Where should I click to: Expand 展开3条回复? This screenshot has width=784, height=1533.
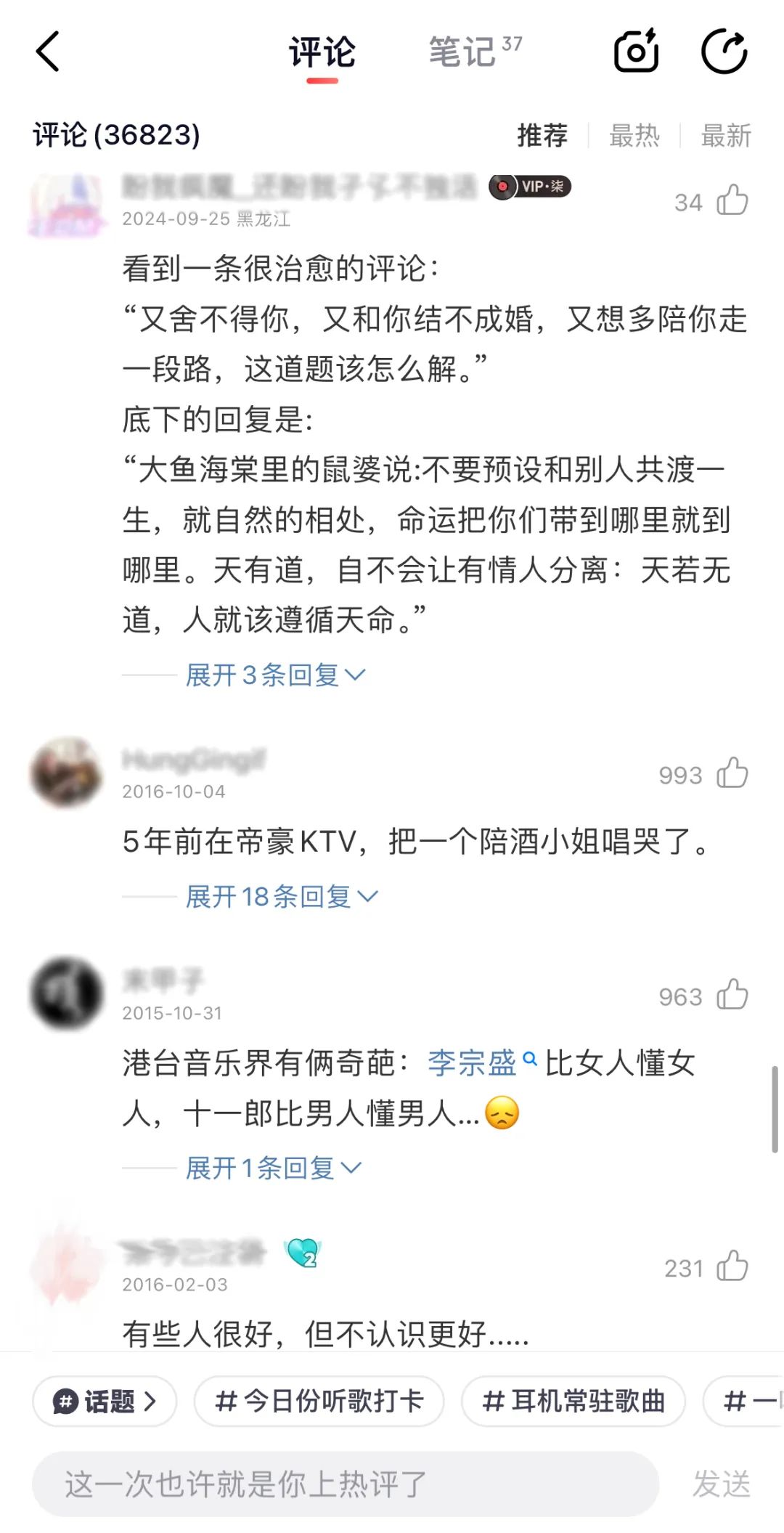[274, 675]
